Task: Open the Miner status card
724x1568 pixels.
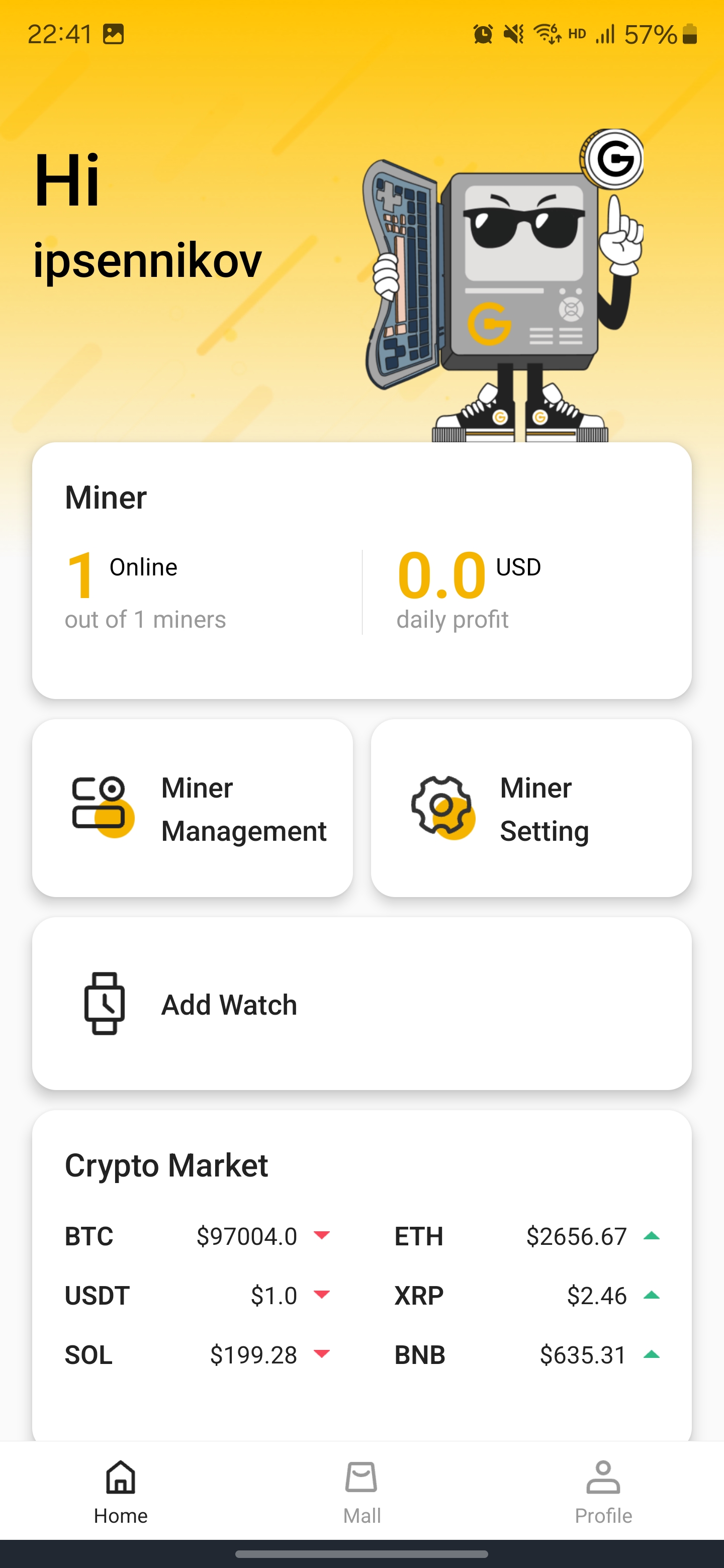Action: pos(361,570)
